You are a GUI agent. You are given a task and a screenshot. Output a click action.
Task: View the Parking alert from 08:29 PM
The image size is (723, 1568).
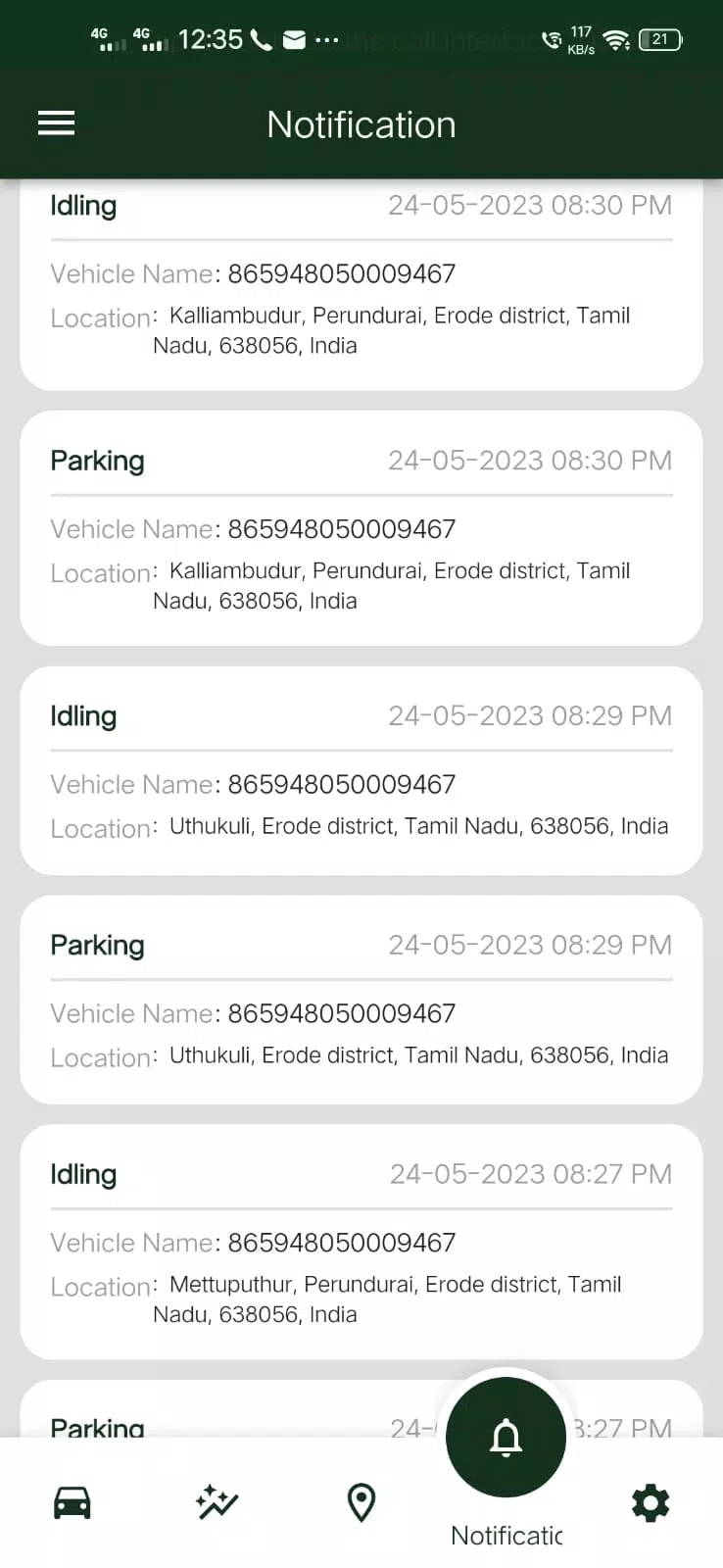[x=361, y=1000]
